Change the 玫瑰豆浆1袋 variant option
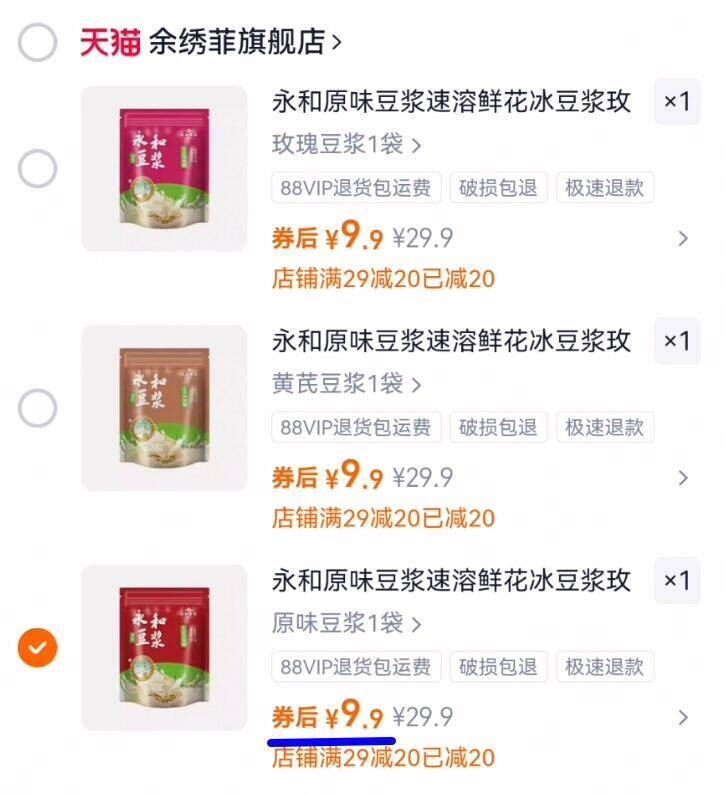725x795 pixels. pyautogui.click(x=346, y=145)
